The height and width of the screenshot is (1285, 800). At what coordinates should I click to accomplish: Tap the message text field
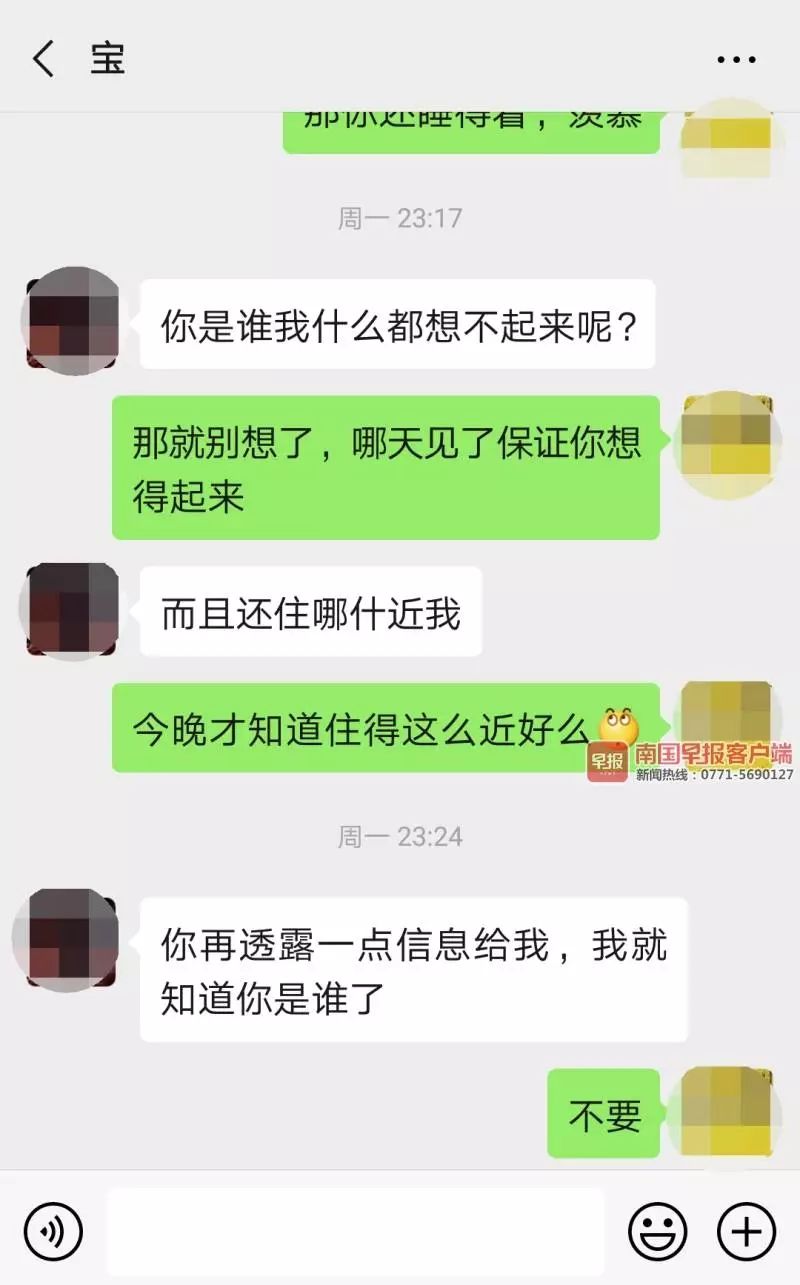pyautogui.click(x=355, y=1230)
